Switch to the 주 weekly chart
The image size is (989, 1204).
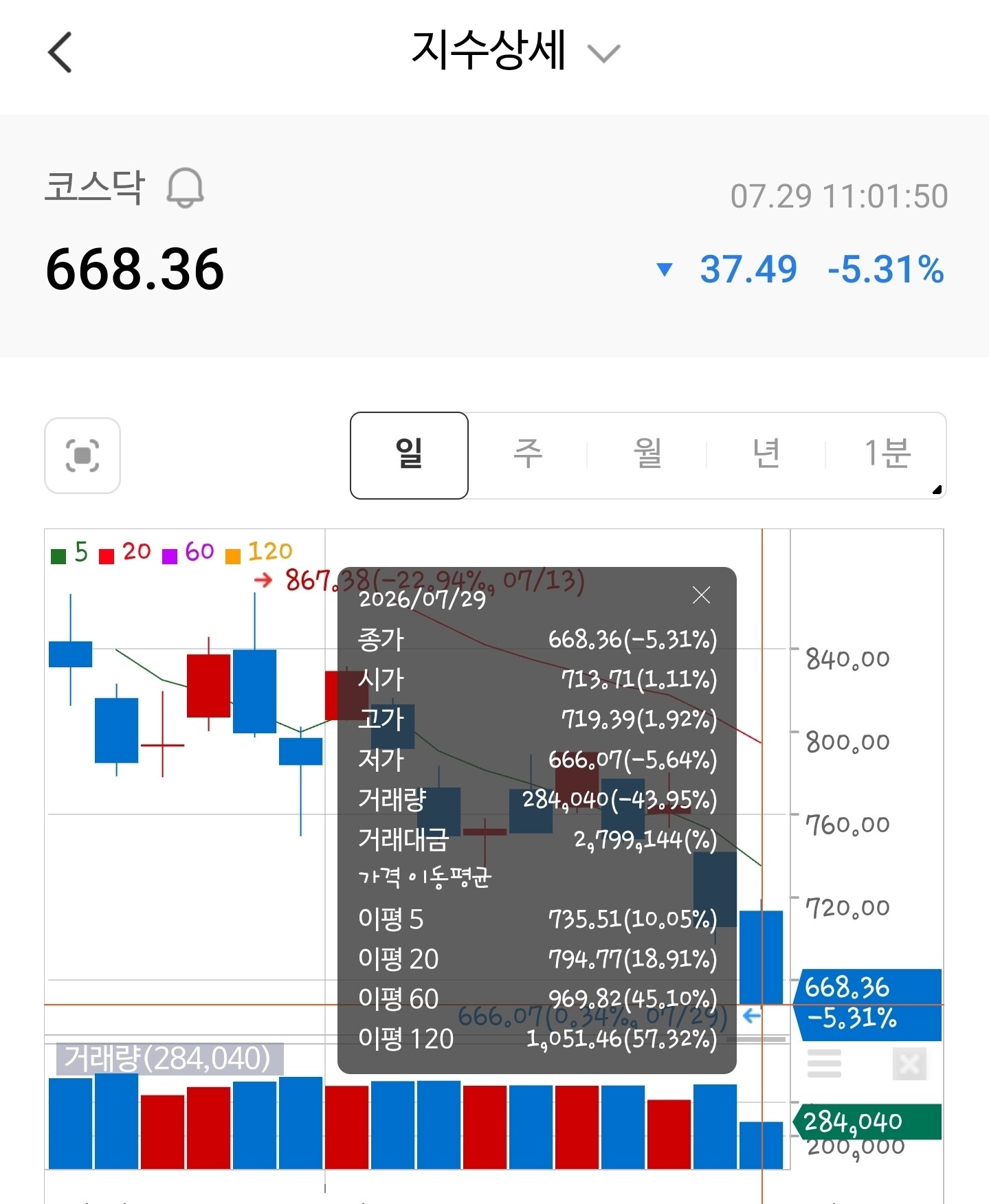[528, 454]
